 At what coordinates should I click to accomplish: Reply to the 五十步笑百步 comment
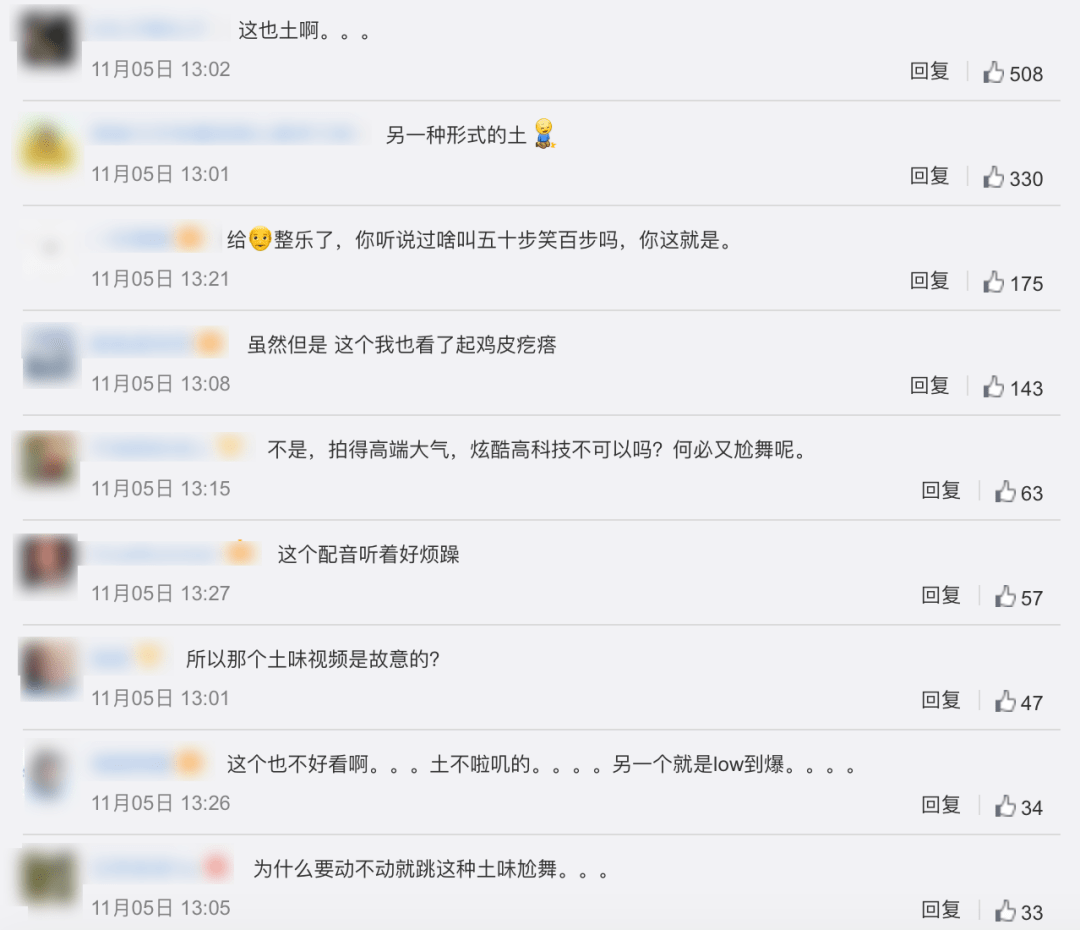click(x=929, y=282)
